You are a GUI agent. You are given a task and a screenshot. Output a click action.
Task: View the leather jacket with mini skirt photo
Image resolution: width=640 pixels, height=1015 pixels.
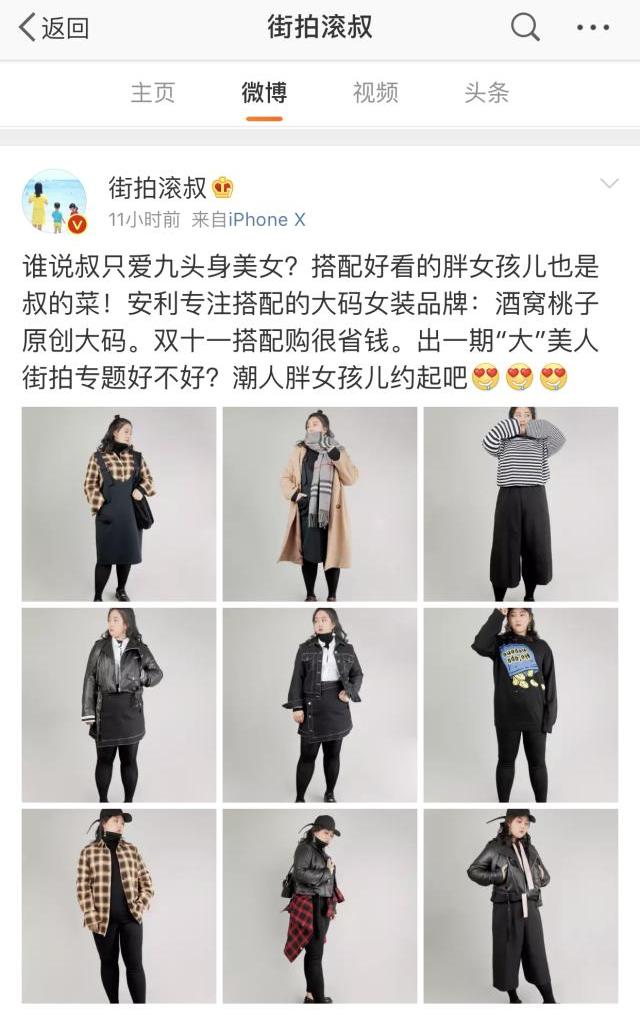pos(119,705)
